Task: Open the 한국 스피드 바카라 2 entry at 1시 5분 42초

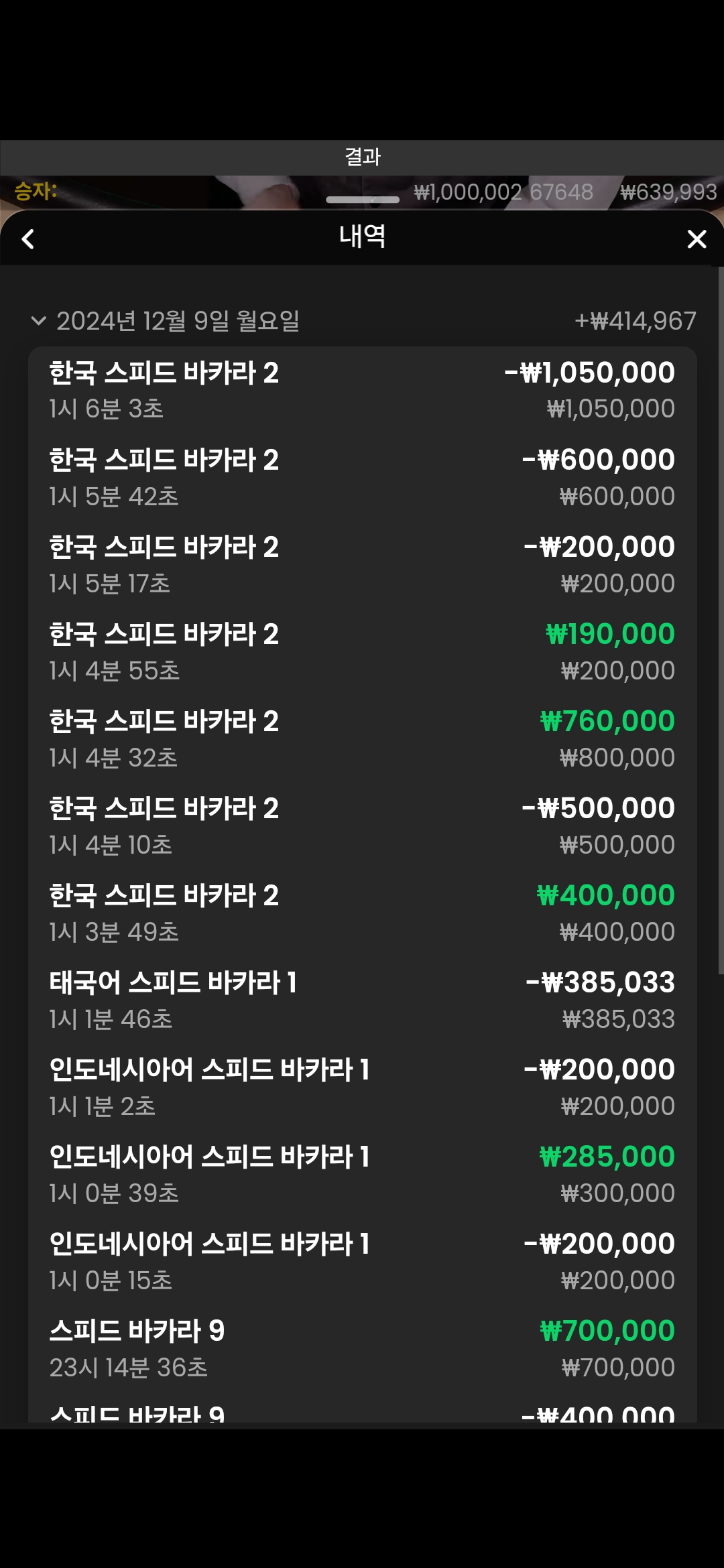Action: pyautogui.click(x=362, y=477)
